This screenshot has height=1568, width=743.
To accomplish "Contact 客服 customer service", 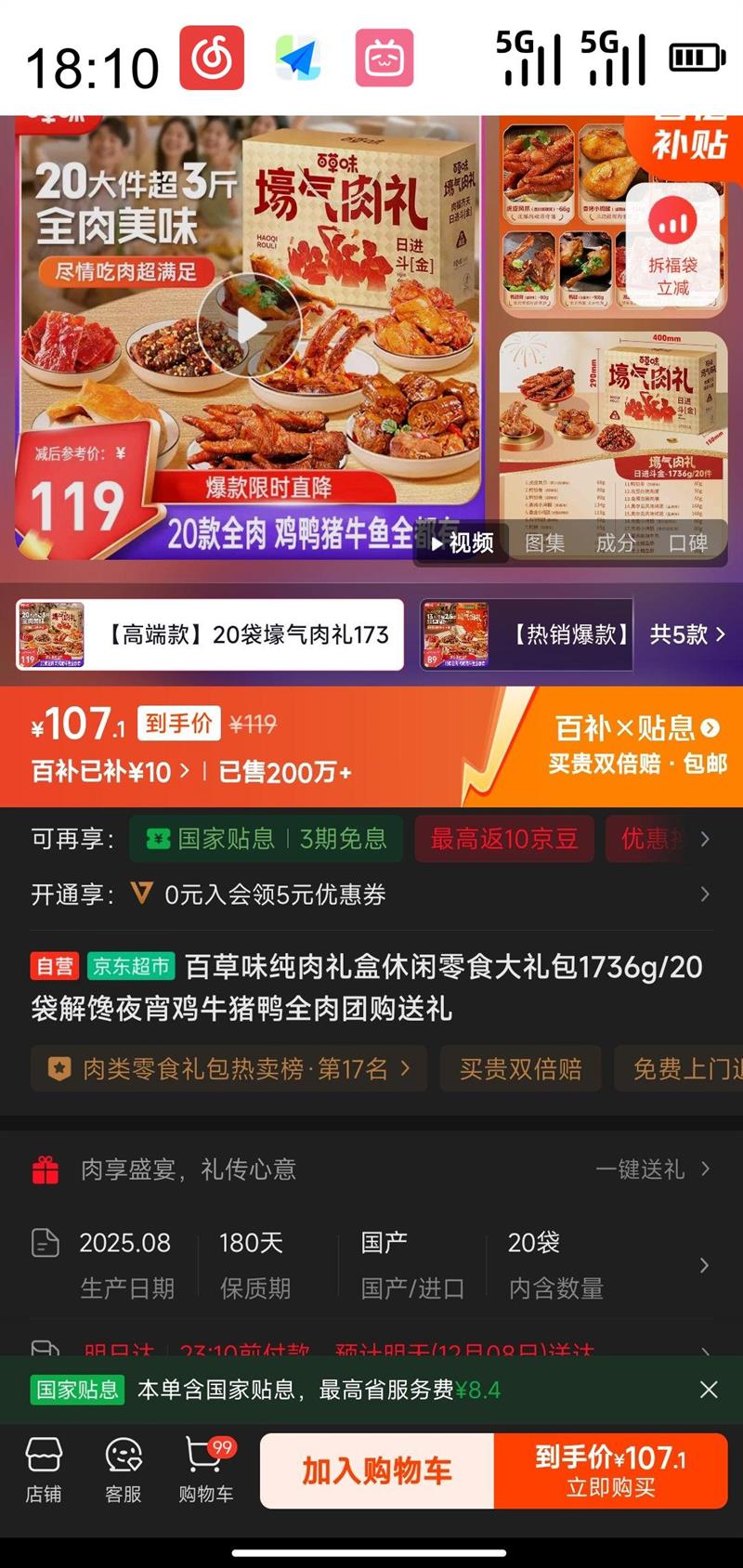I will [124, 1470].
